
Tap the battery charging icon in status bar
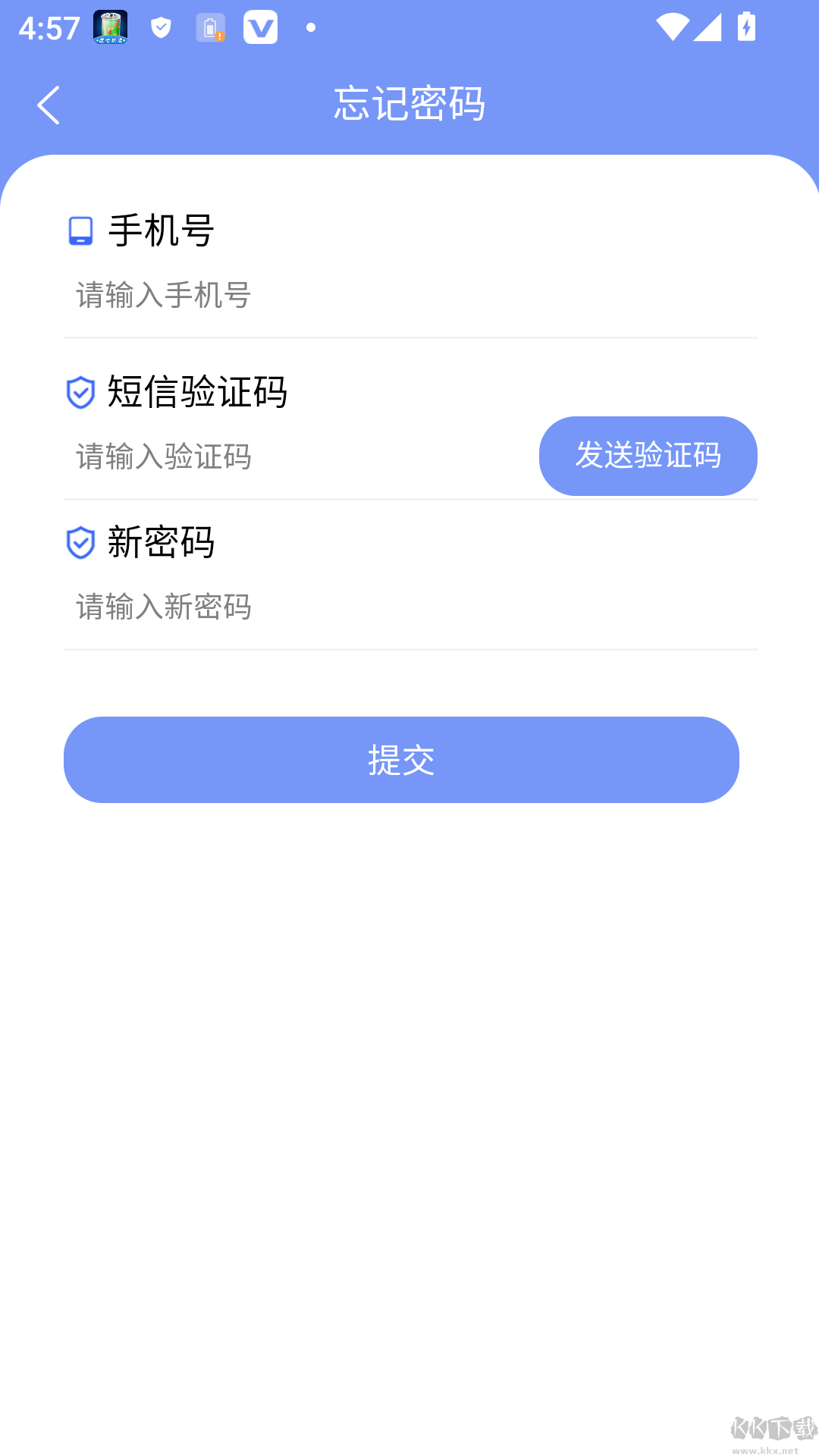(x=745, y=27)
